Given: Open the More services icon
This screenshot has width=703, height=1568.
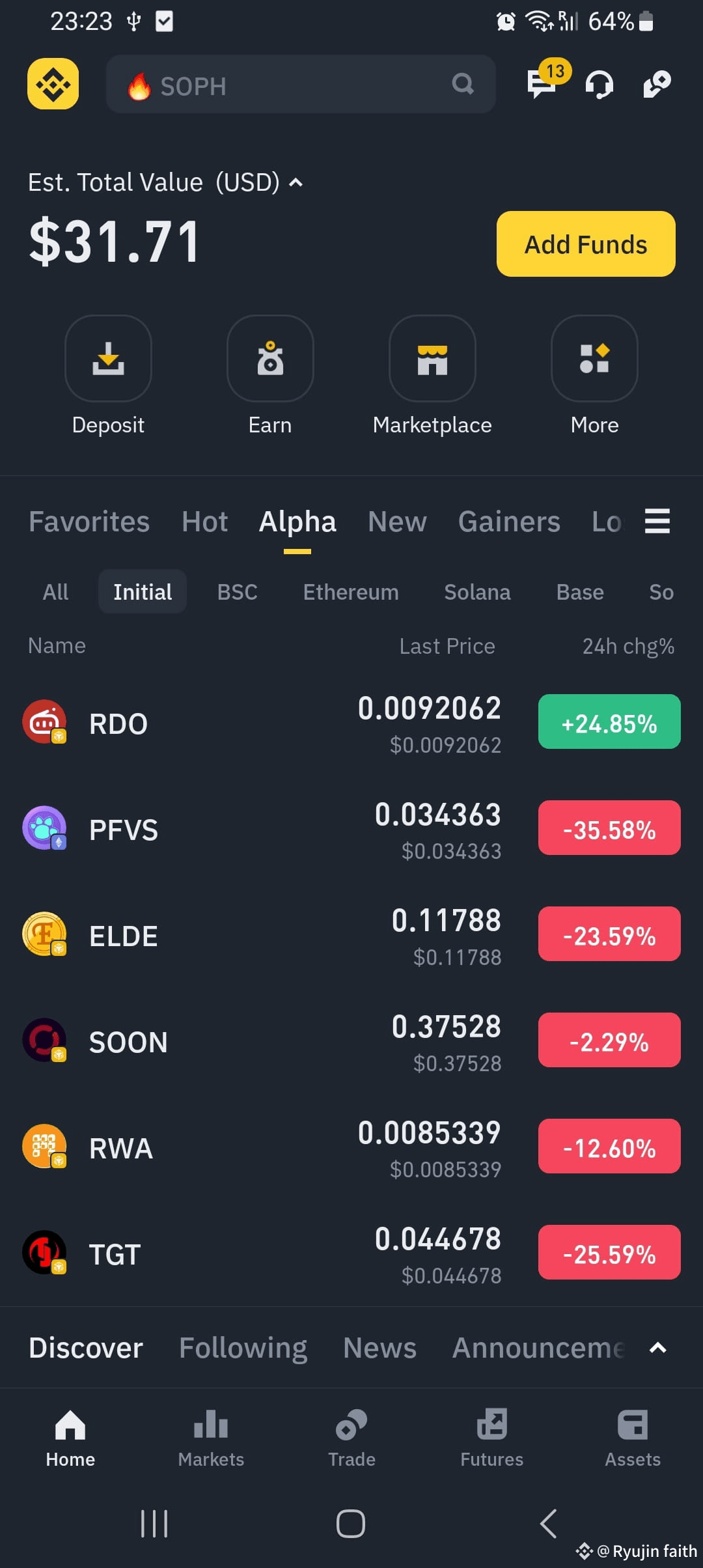Looking at the screenshot, I should coord(594,359).
